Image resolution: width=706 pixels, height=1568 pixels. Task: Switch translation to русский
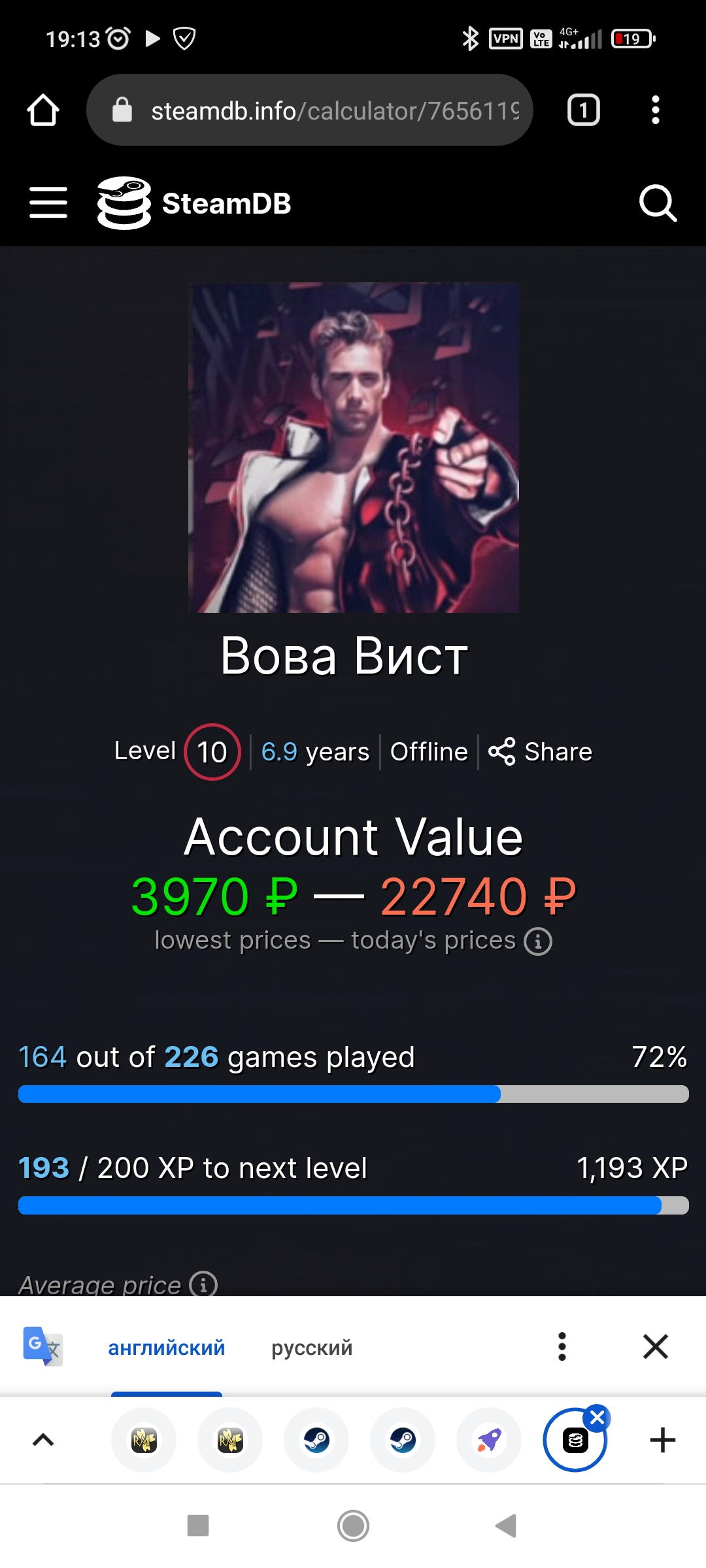pos(312,1347)
